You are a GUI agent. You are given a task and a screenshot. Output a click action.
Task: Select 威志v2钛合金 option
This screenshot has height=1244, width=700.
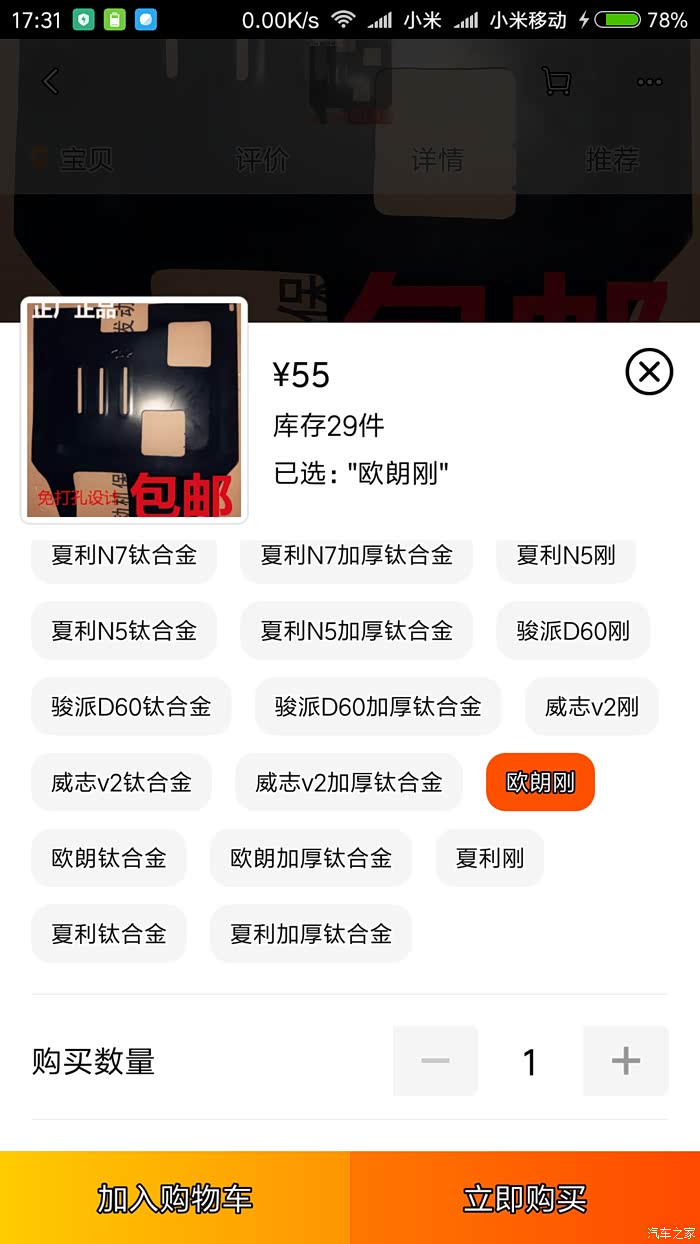121,782
